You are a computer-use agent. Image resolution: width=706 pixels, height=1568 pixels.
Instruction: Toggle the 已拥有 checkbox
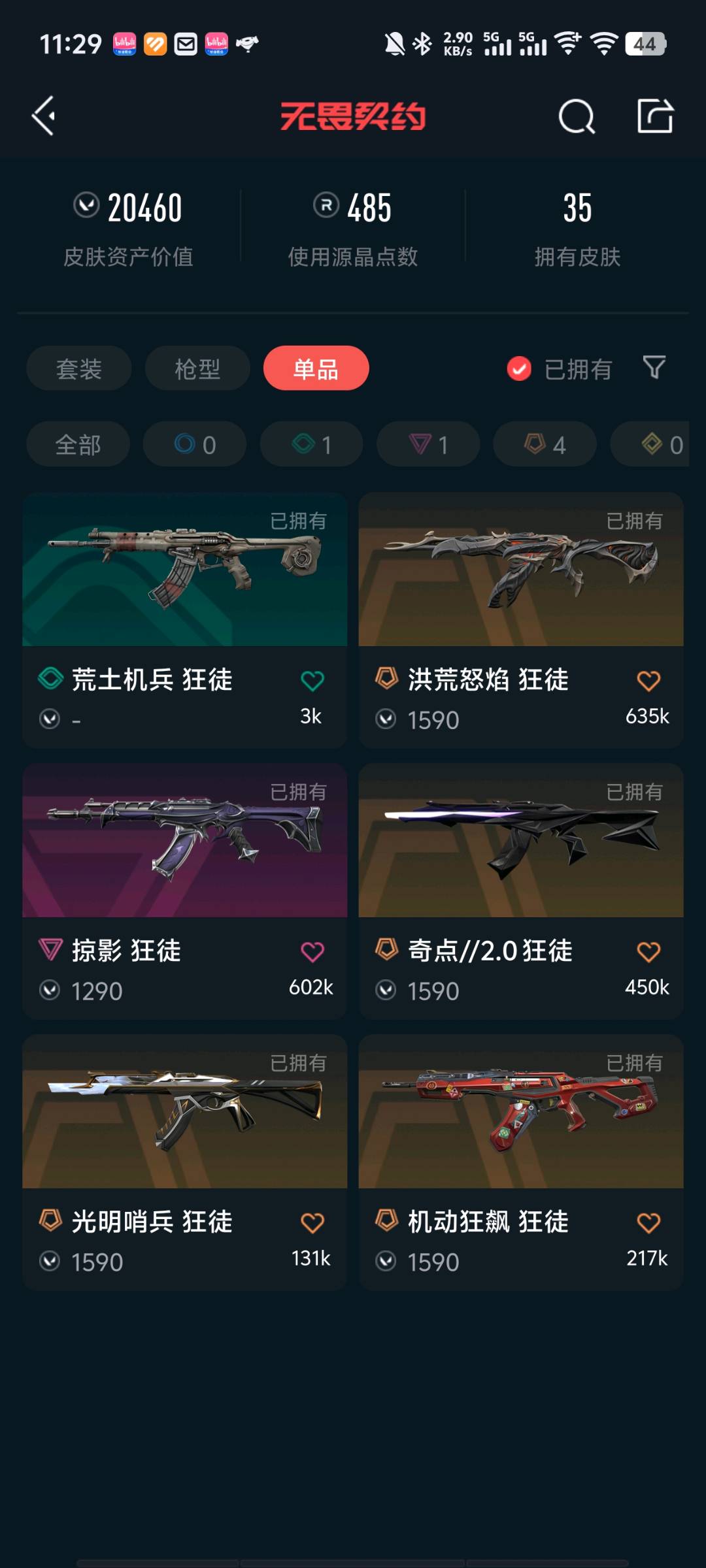(x=519, y=368)
